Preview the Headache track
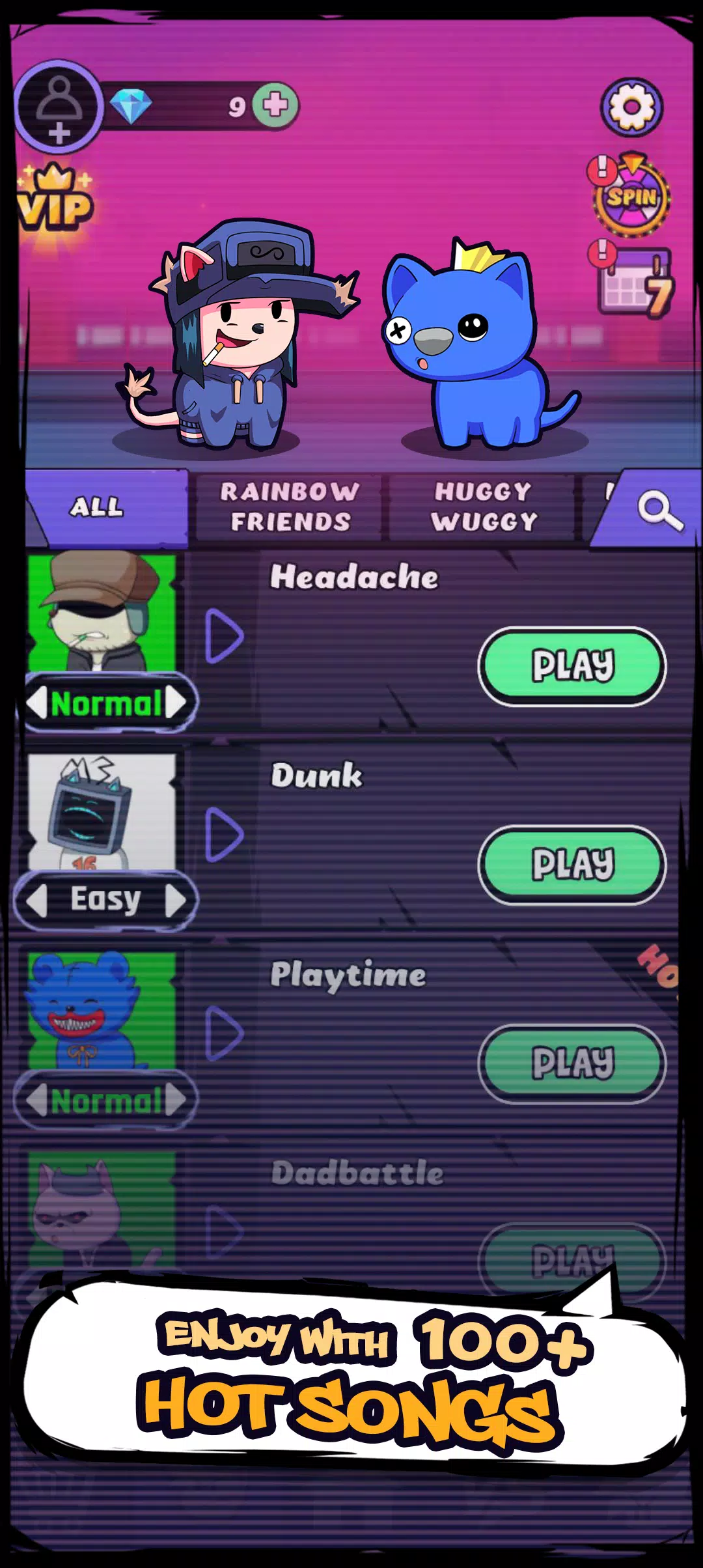703x1568 pixels. click(224, 636)
